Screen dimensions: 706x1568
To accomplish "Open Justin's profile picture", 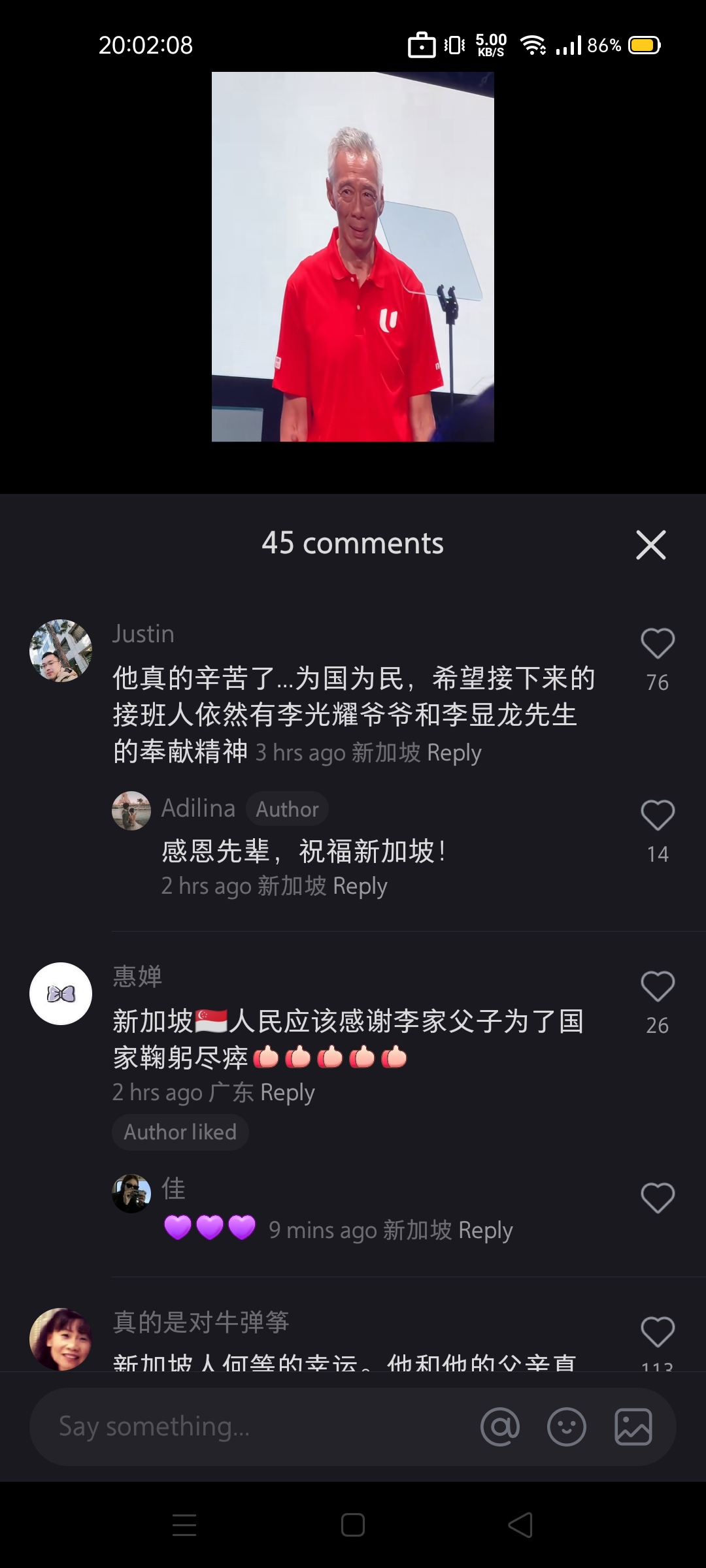I will pyautogui.click(x=61, y=651).
